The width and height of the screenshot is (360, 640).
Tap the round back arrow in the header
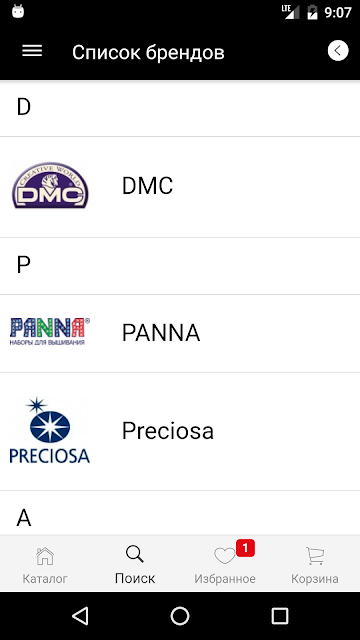coord(338,51)
